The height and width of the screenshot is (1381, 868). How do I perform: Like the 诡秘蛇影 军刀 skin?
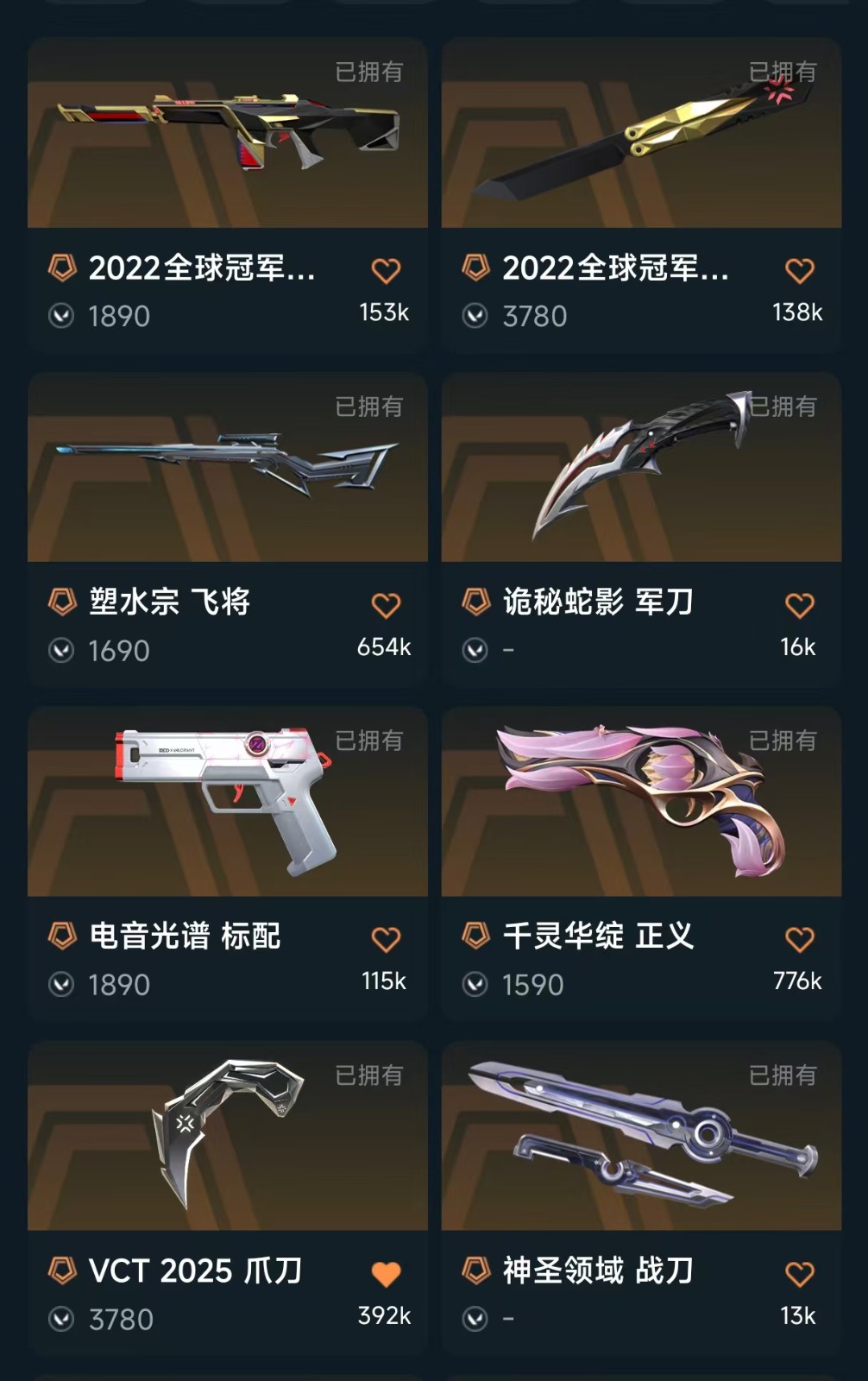799,605
